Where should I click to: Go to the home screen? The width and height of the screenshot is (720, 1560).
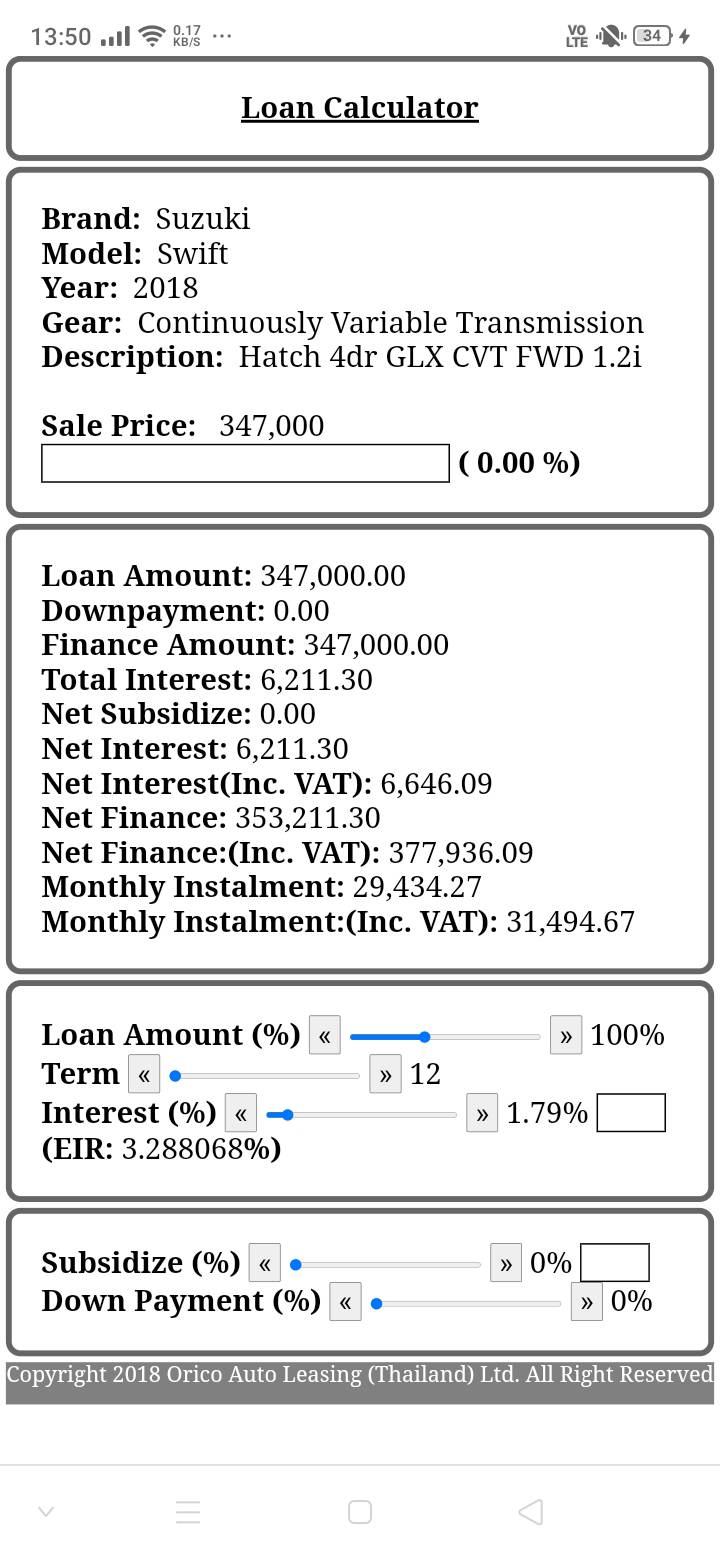pyautogui.click(x=360, y=1511)
